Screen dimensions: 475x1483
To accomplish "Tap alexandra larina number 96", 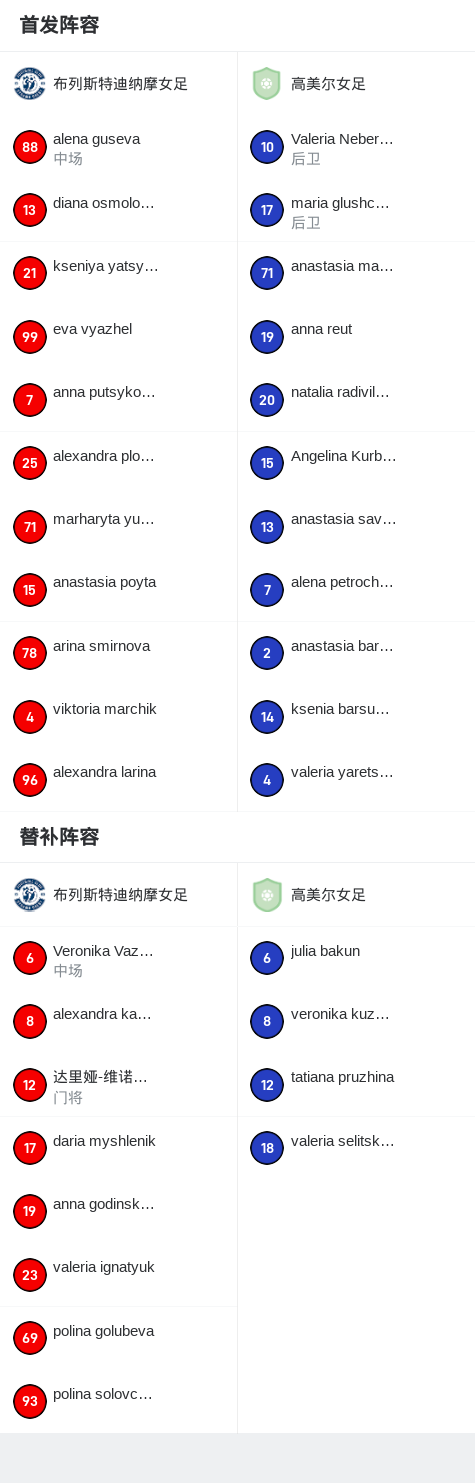I will tap(118, 780).
